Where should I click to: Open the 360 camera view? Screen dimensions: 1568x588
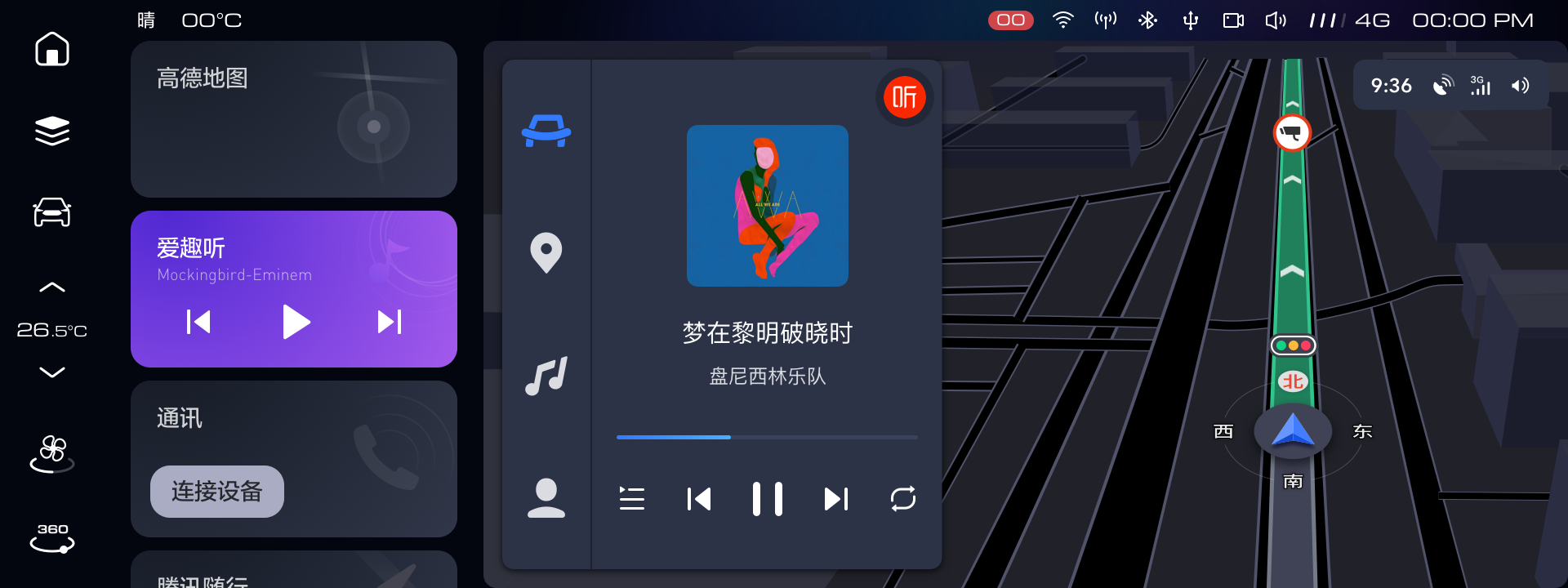click(x=52, y=538)
